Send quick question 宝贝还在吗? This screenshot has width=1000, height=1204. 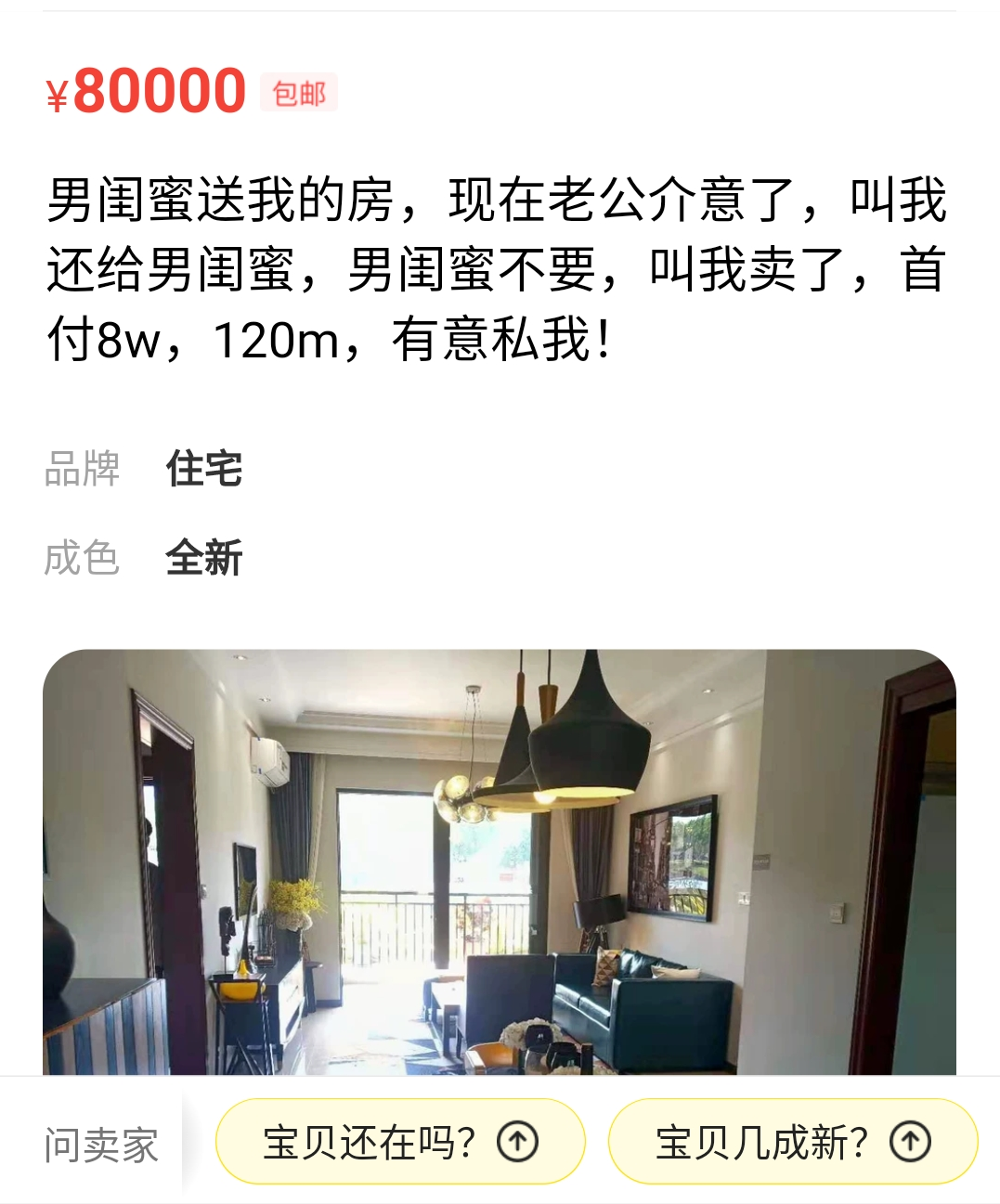point(400,1142)
